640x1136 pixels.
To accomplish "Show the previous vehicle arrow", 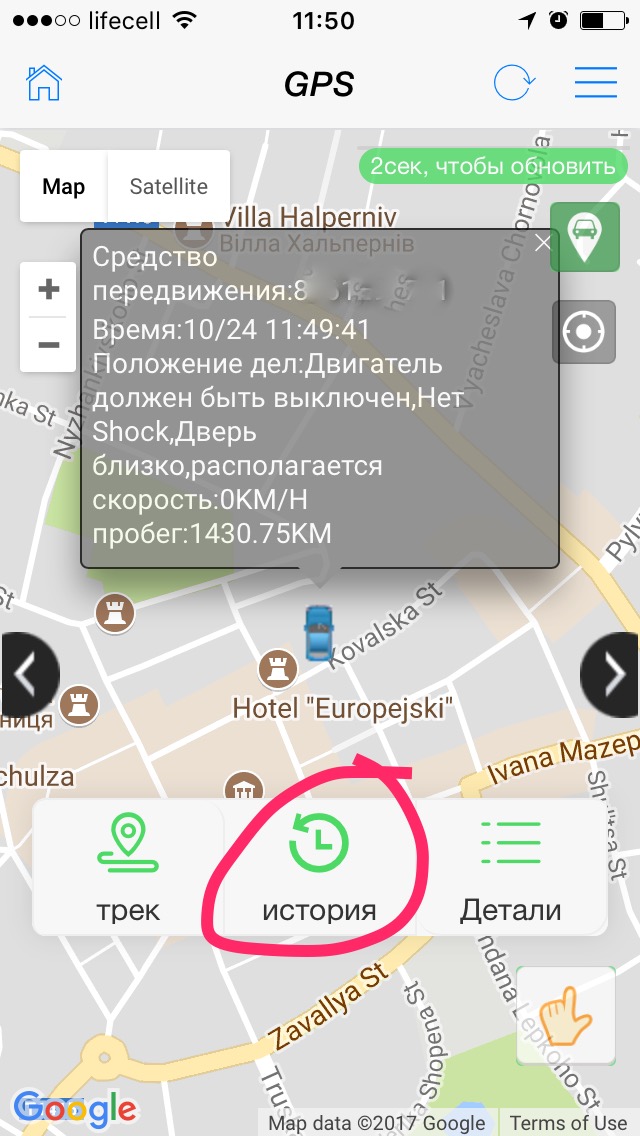I will (x=24, y=675).
